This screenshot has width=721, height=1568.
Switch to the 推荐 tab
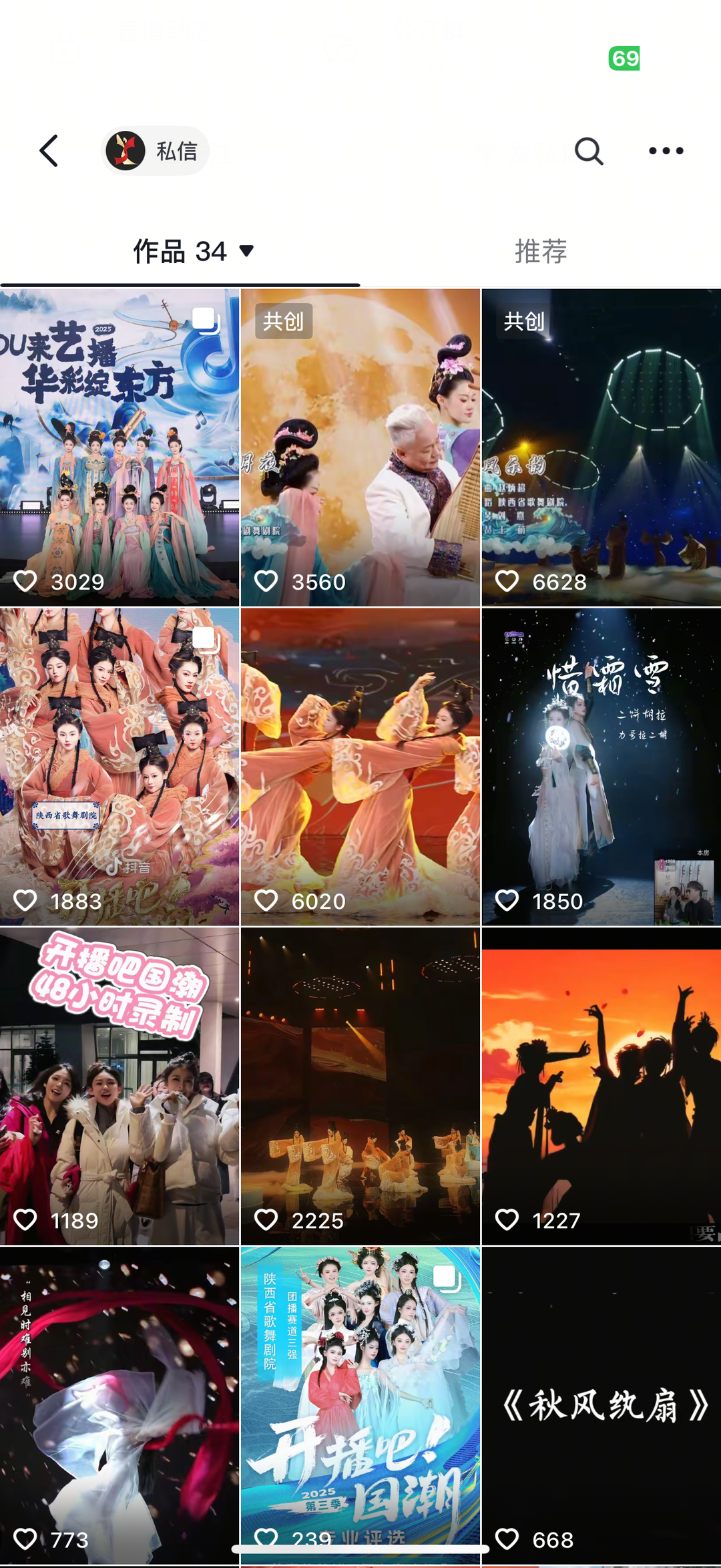click(540, 252)
